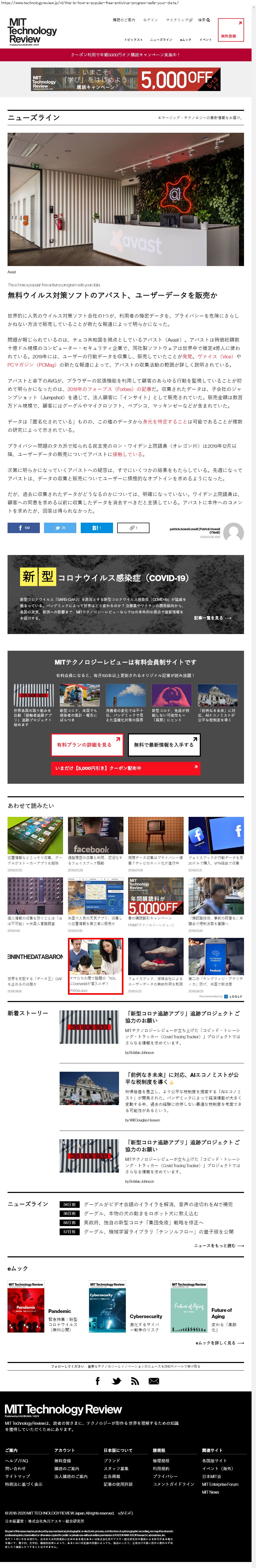
Task: Open the ログイン login link
Action: (x=150, y=20)
